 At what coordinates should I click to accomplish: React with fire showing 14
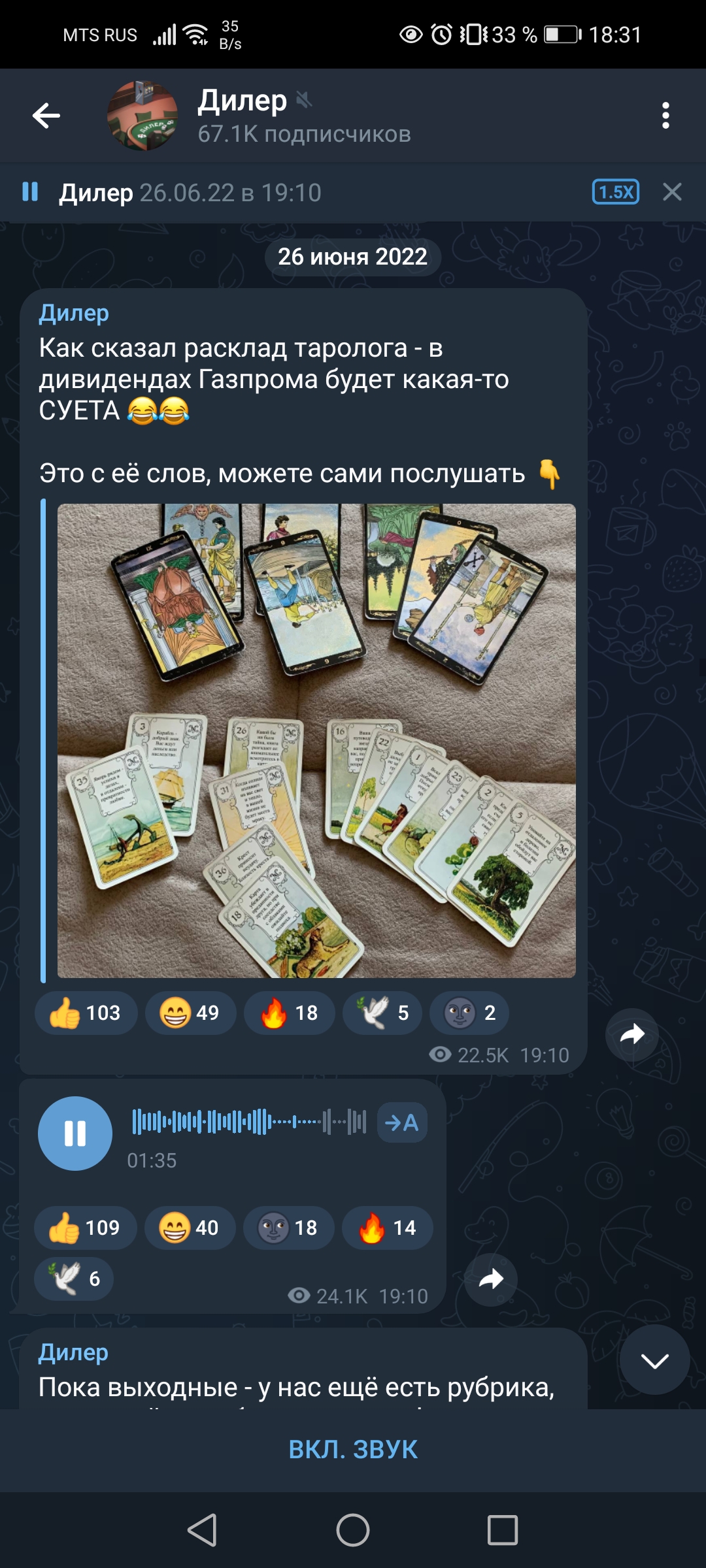(x=387, y=1228)
